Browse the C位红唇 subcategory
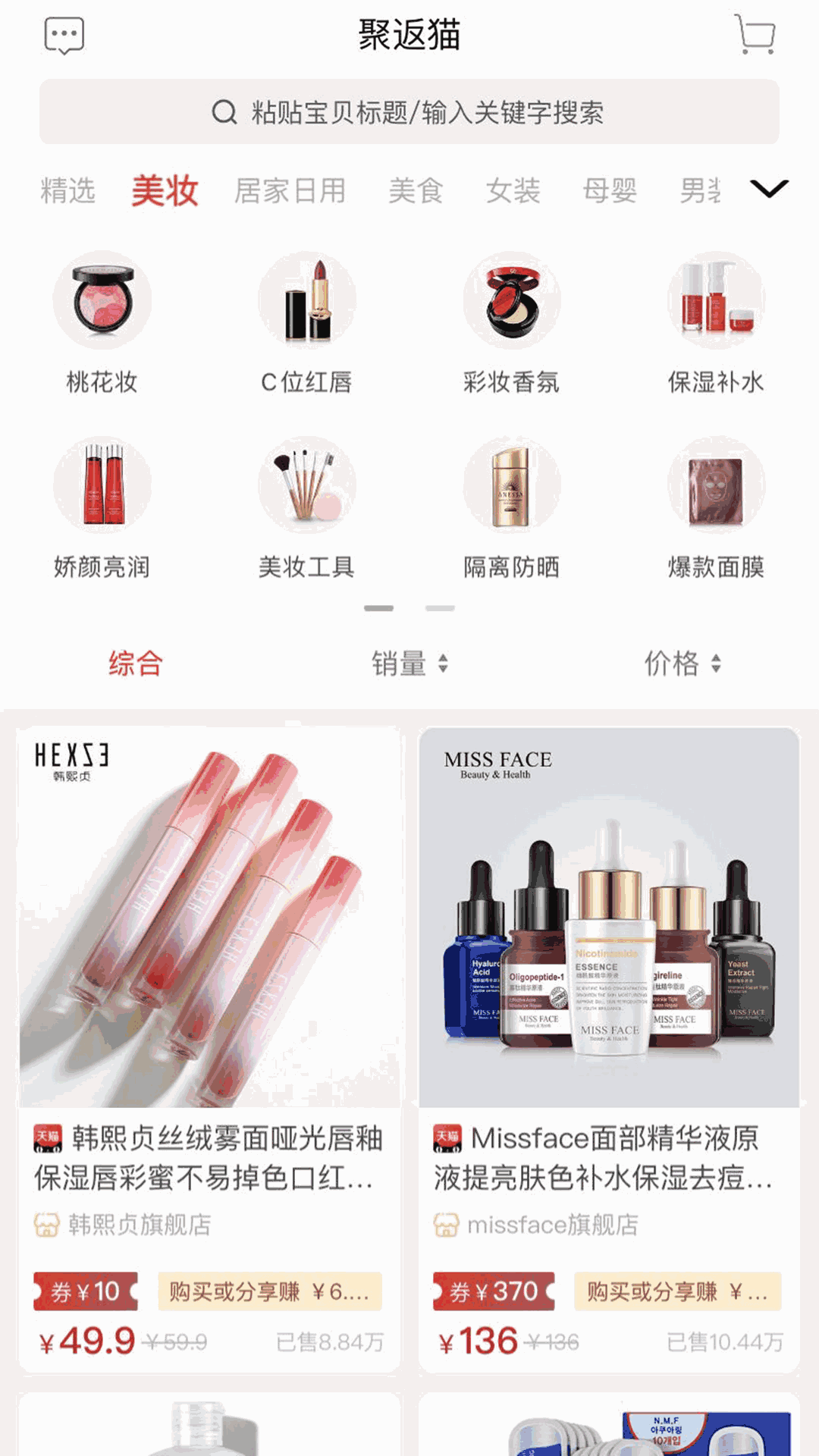This screenshot has width=819, height=1456. coord(307,324)
